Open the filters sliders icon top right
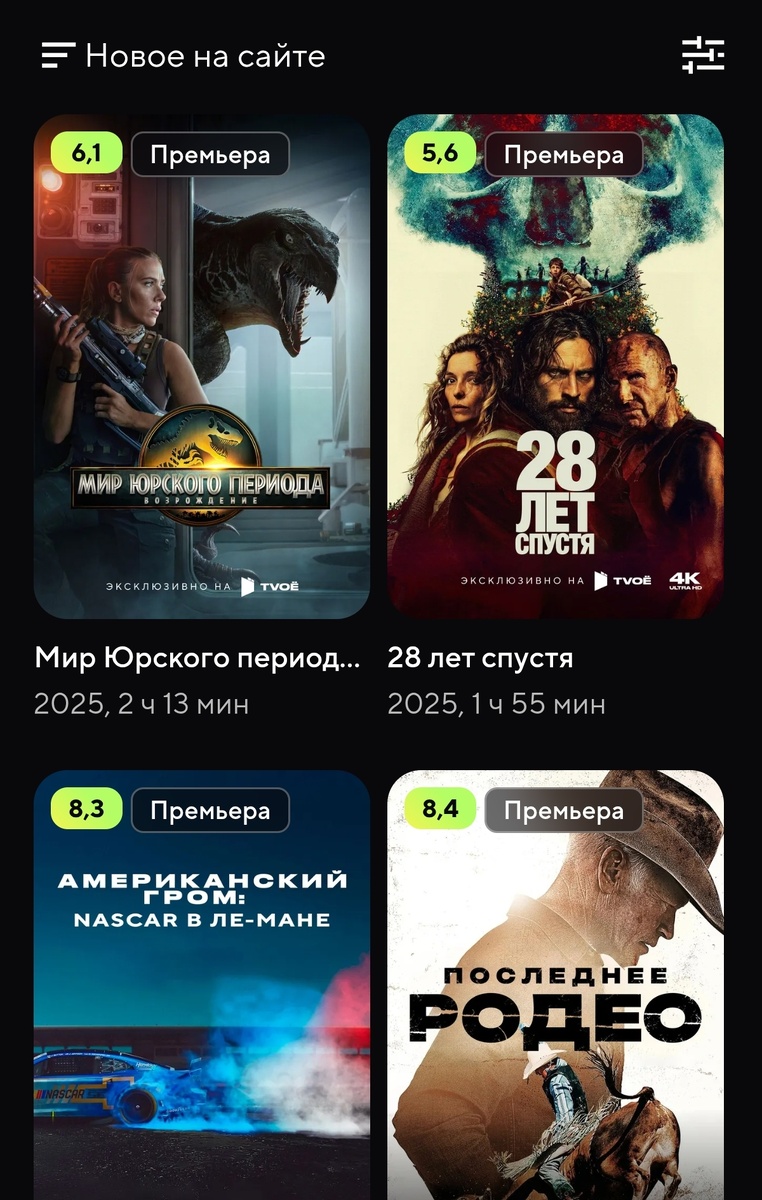 click(705, 55)
